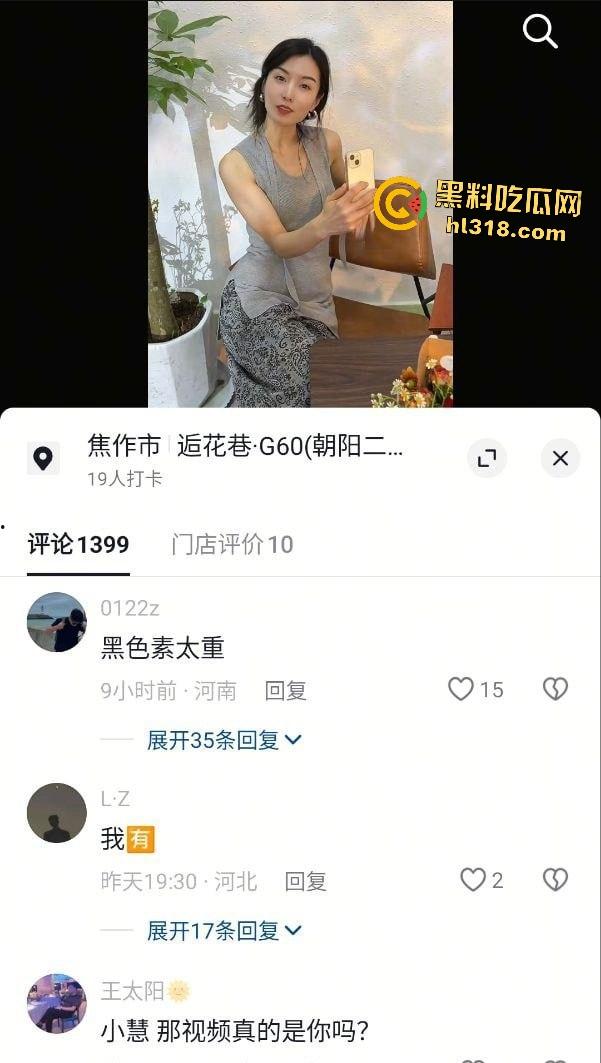Select the 评论 1399 tab
This screenshot has width=601, height=1063.
(x=78, y=544)
